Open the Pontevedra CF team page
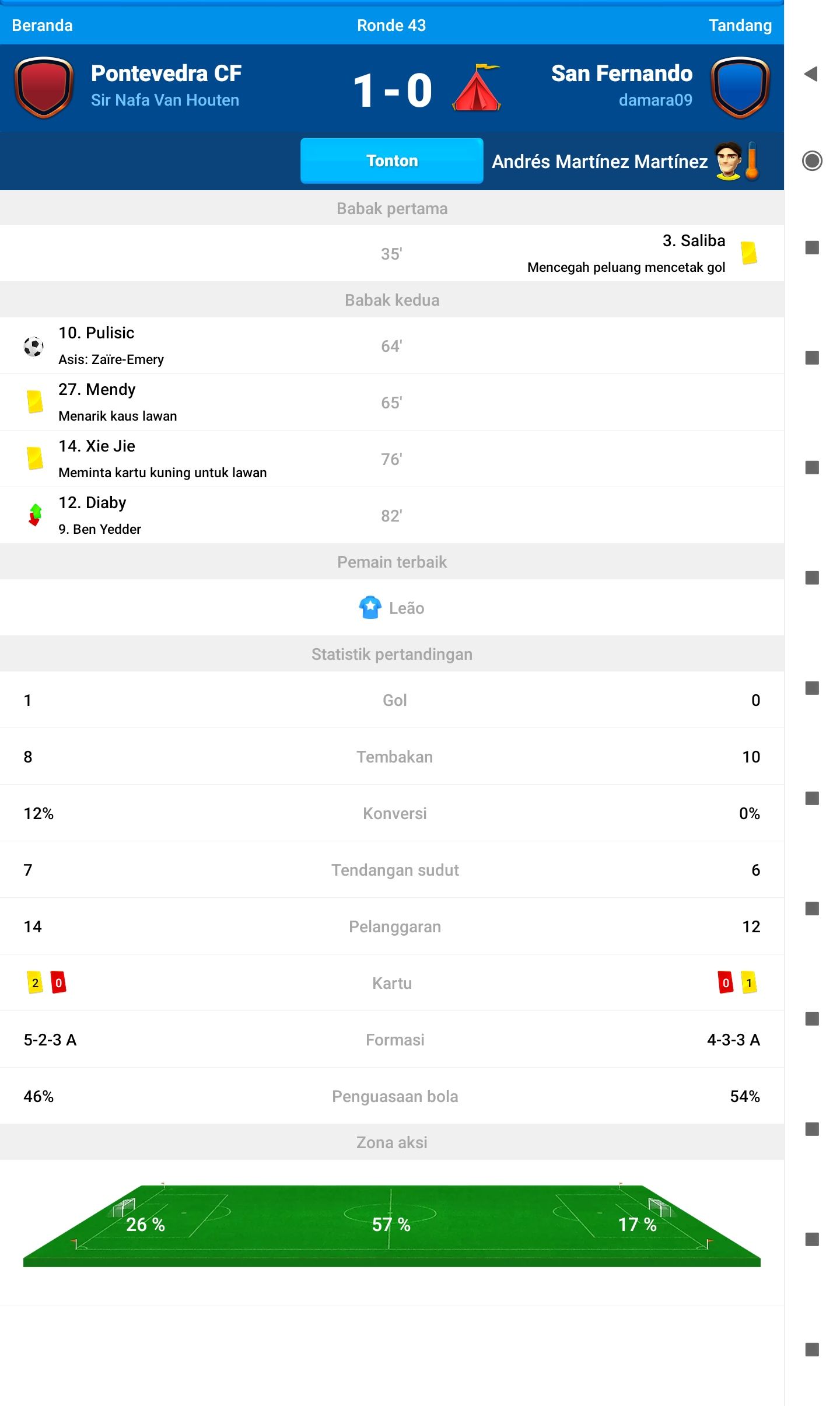 click(x=166, y=74)
